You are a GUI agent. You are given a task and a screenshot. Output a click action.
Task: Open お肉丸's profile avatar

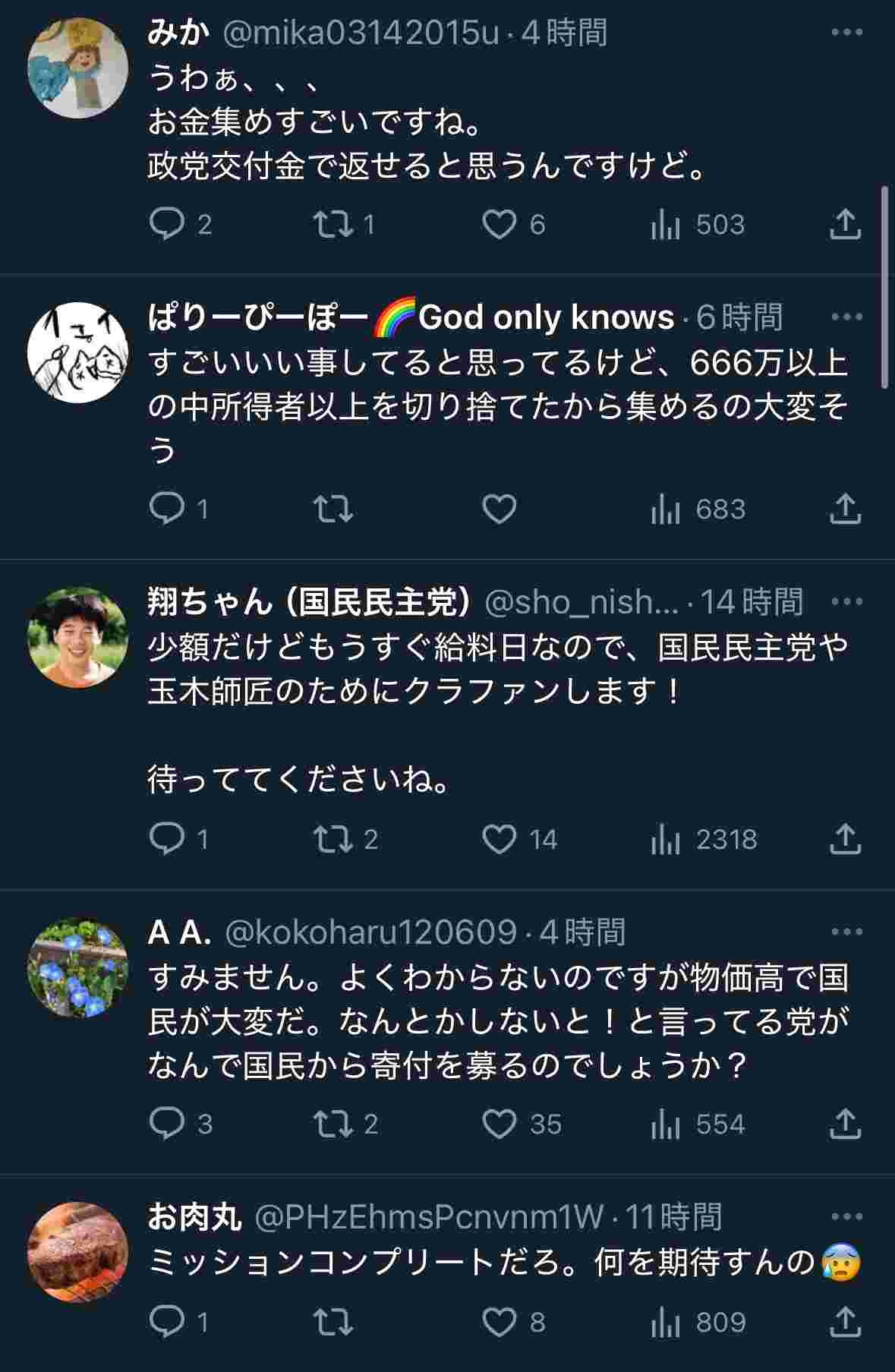(x=78, y=1252)
